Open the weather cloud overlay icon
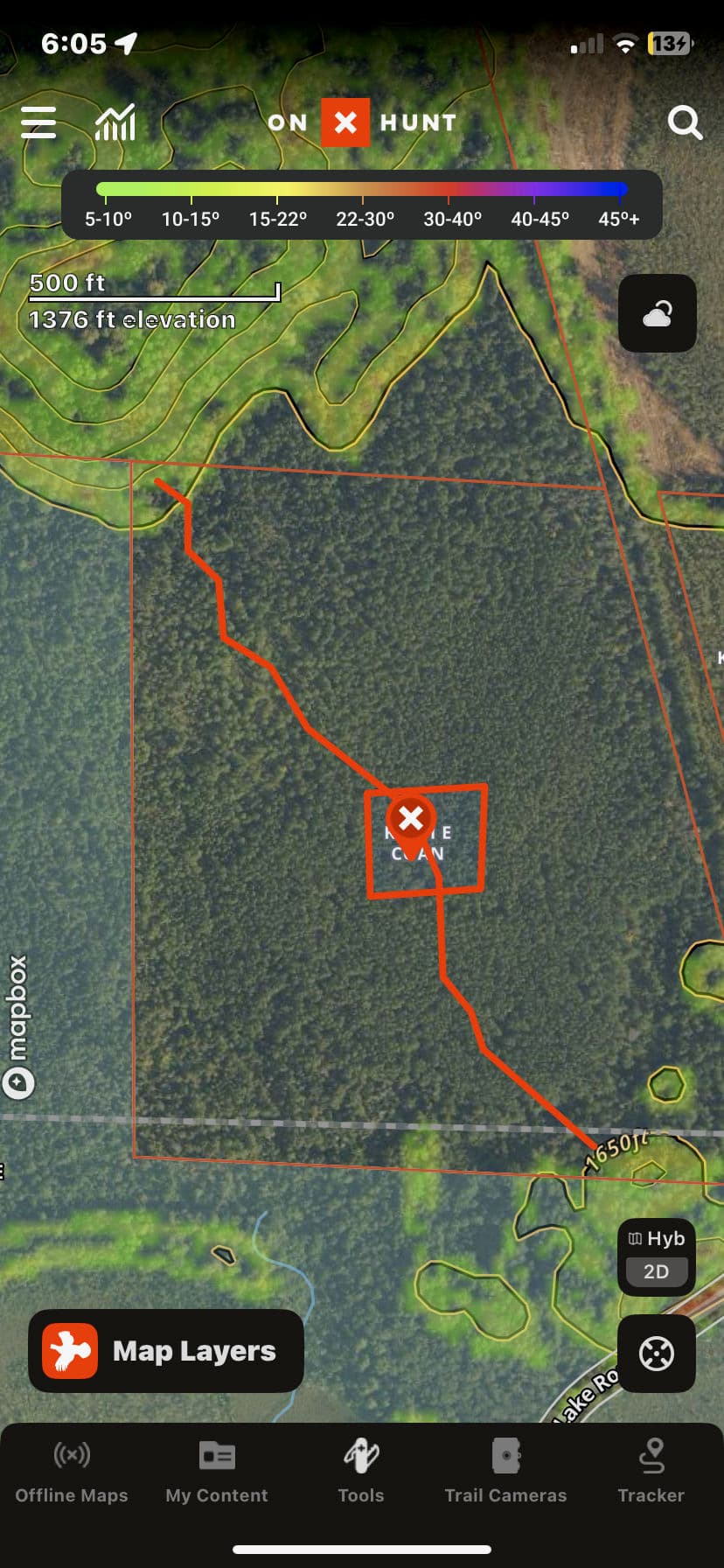Screen dimensions: 724x1568 pyautogui.click(x=657, y=312)
